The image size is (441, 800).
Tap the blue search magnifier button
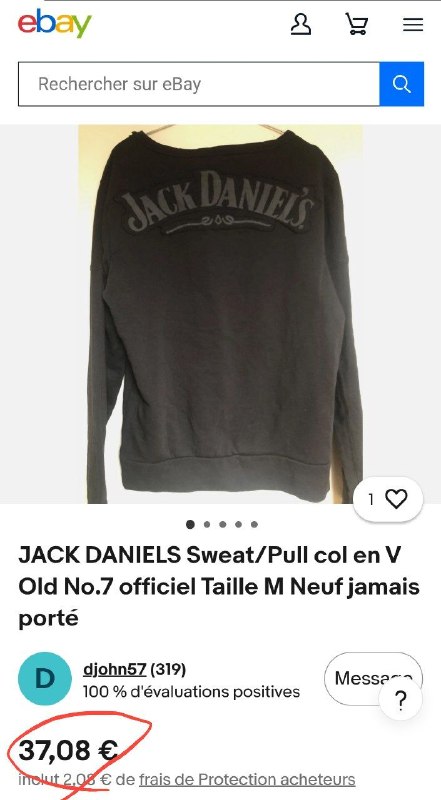402,84
